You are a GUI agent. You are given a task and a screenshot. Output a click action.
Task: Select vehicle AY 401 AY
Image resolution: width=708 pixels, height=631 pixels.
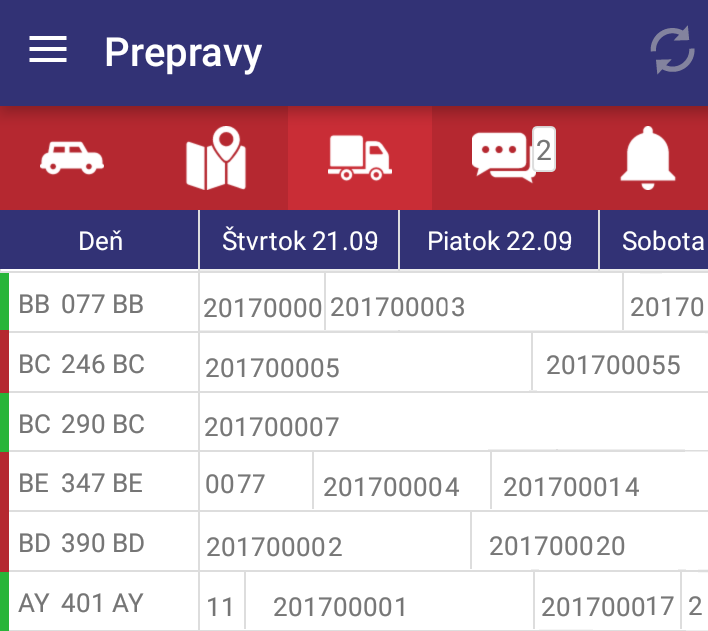tap(100, 603)
